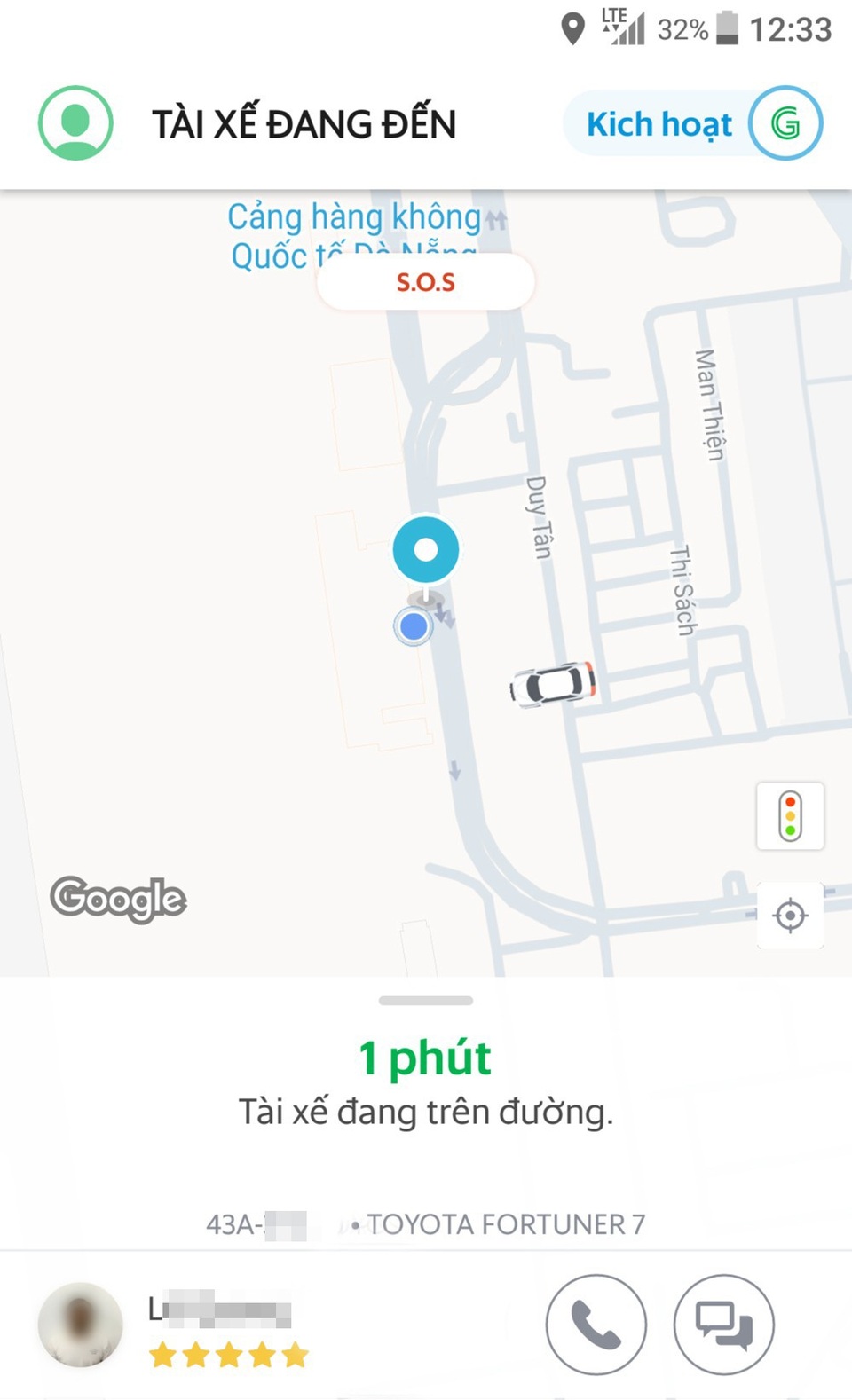
Task: Tap the green GrabRewards G icon
Action: point(788,123)
